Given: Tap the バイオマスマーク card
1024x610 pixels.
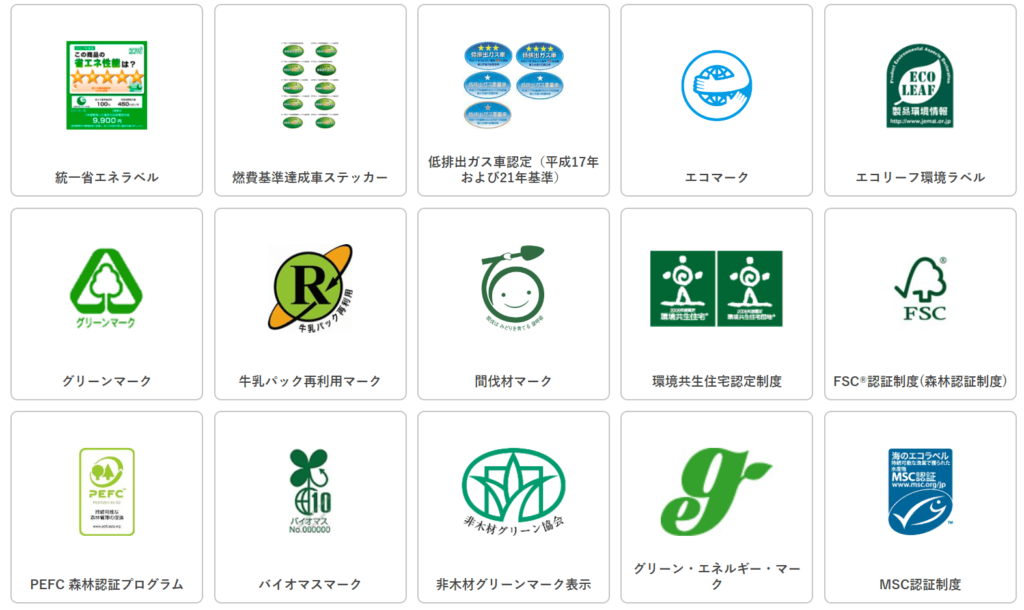Looking at the screenshot, I should coord(310,506).
